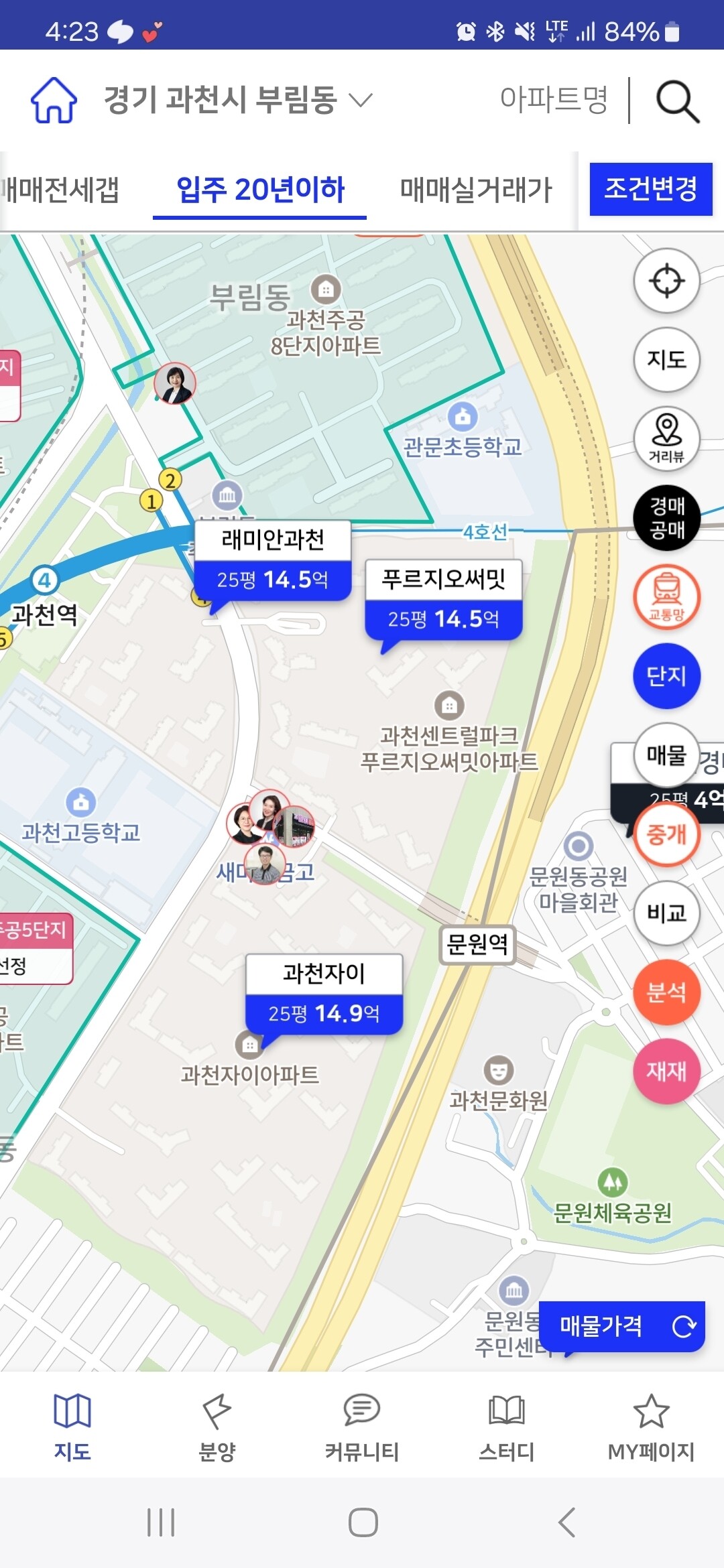724x1568 pixels.
Task: Show agents with the 중개 icon
Action: [x=666, y=834]
